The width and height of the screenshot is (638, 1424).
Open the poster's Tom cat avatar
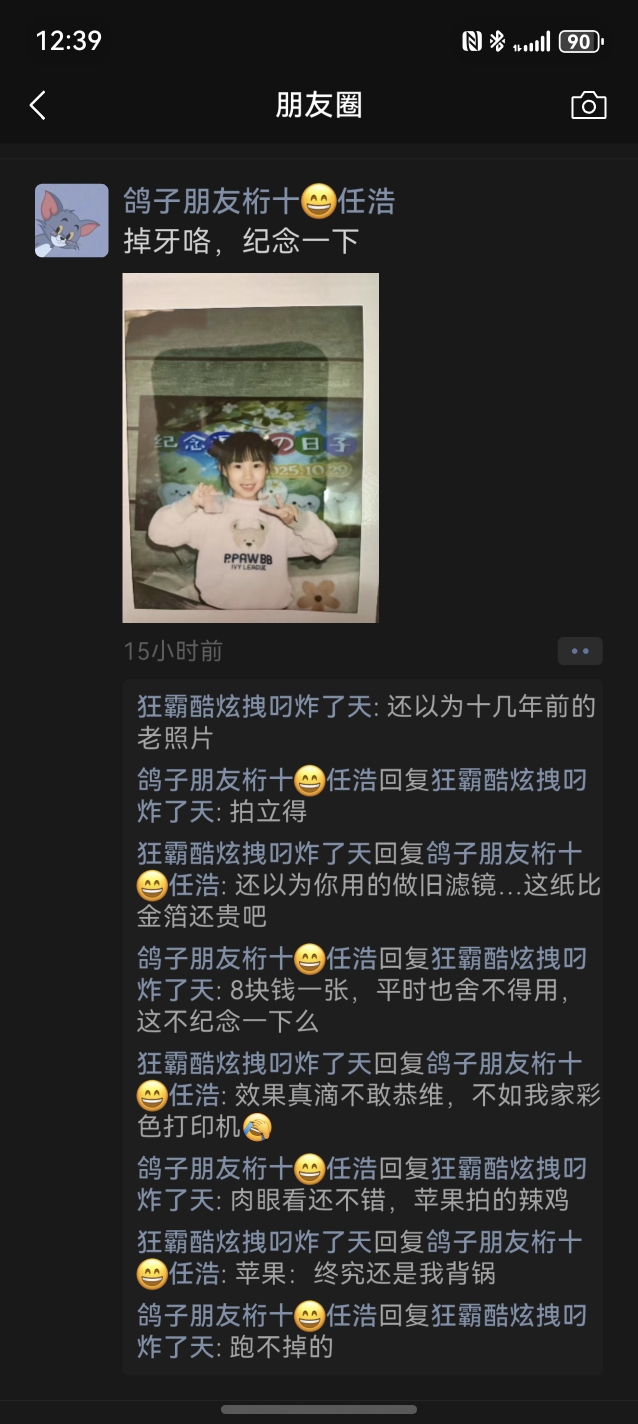72,221
